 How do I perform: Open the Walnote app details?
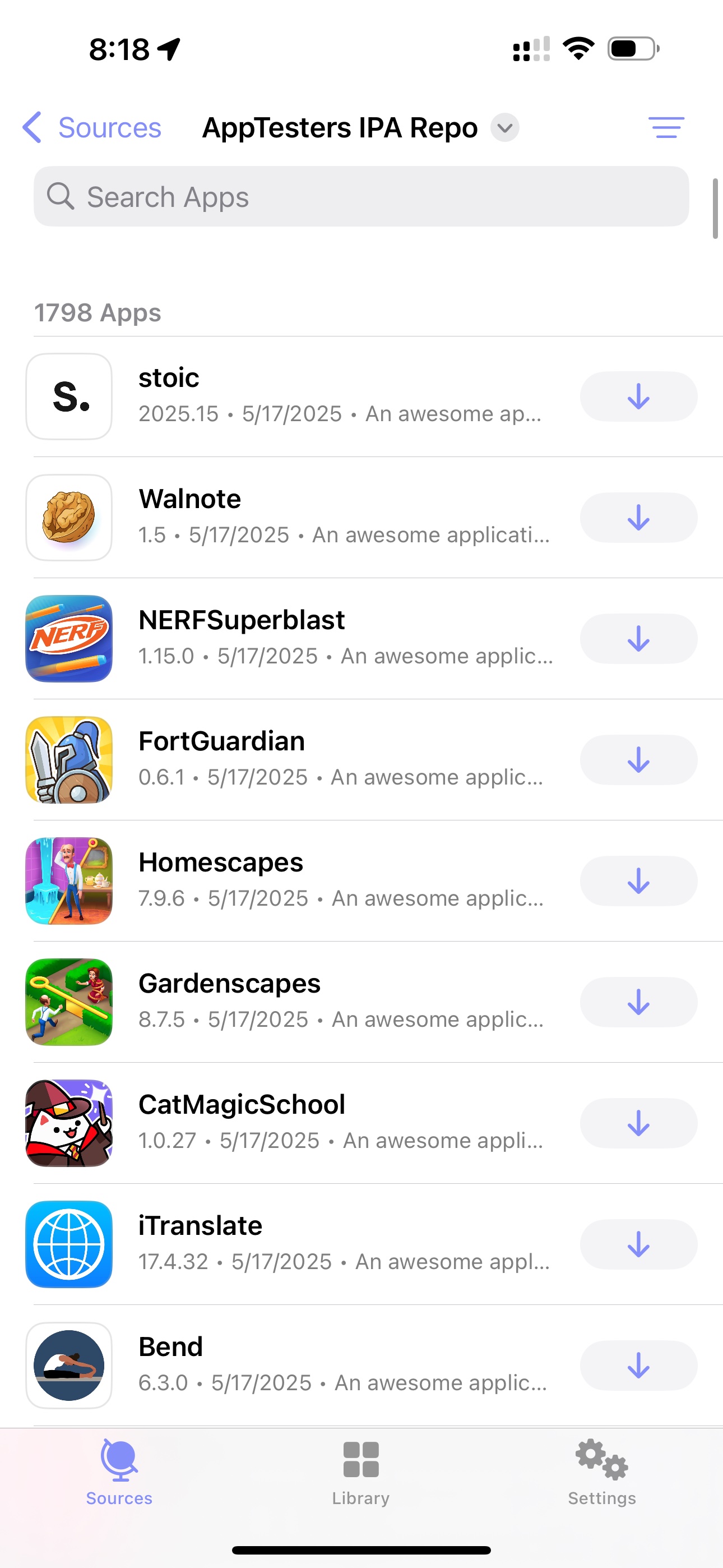[292, 518]
